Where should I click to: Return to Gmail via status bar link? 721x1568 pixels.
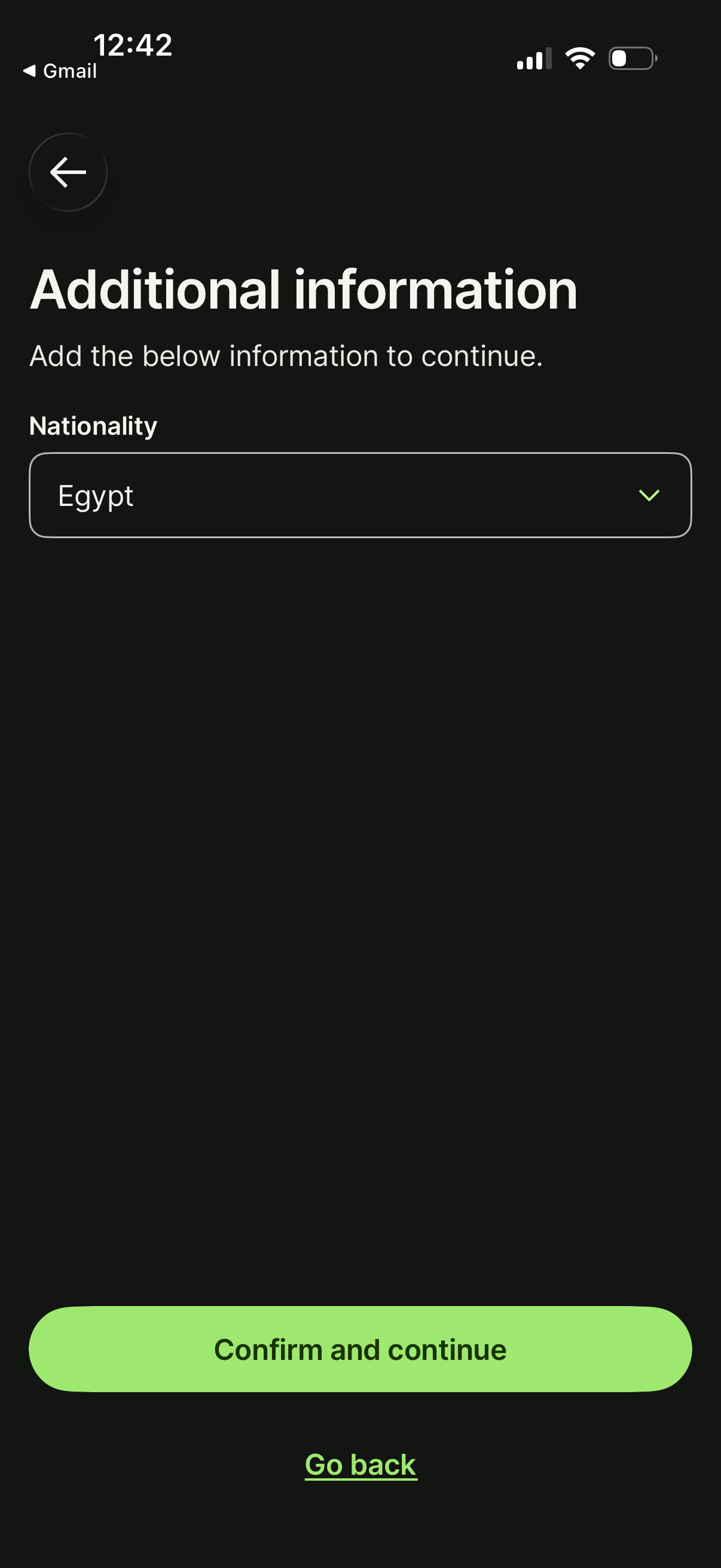[61, 70]
